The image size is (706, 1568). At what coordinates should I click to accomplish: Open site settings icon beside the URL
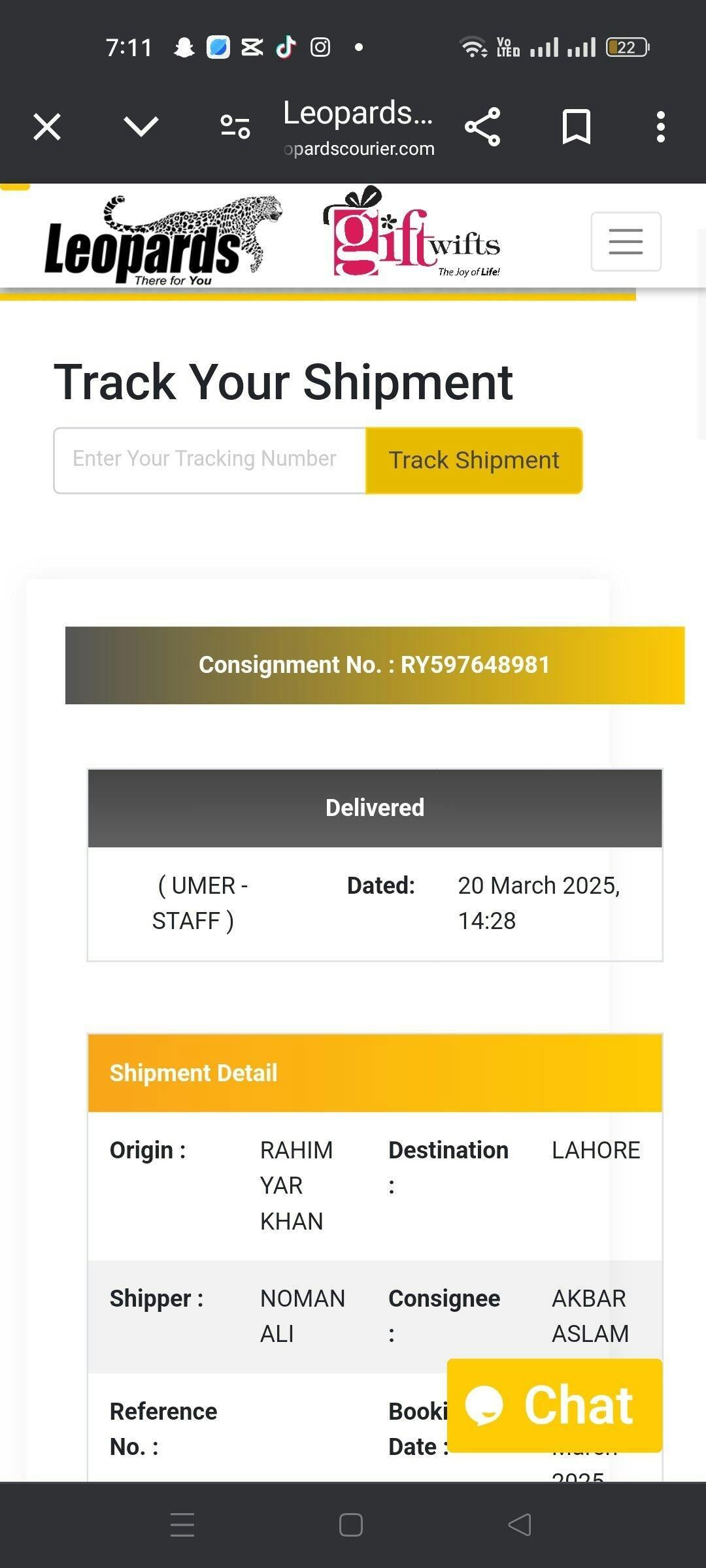coord(235,127)
